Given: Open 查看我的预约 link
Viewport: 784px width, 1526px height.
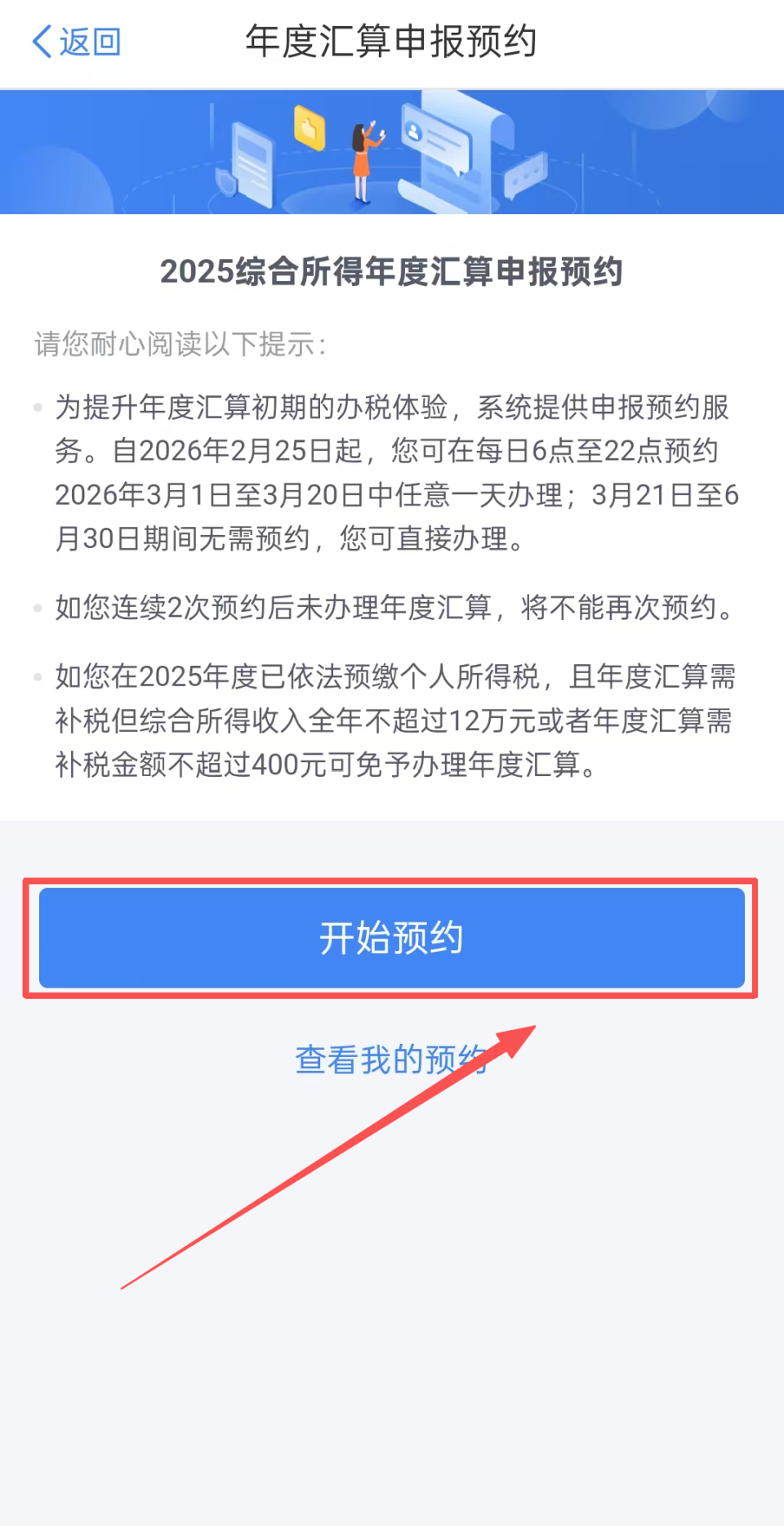Looking at the screenshot, I should [390, 1059].
